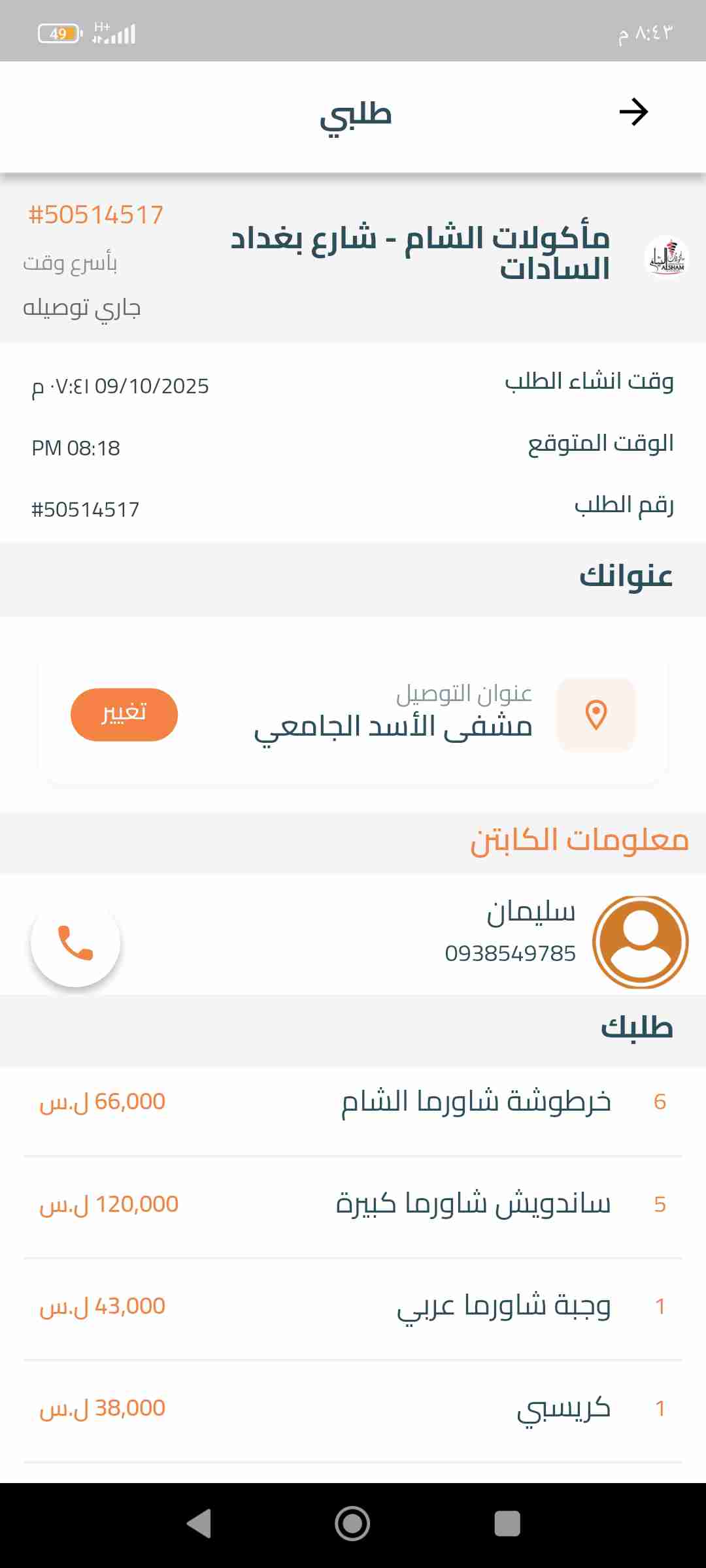This screenshot has height=1568, width=706.
Task: Tap the system home button
Action: (352, 1524)
